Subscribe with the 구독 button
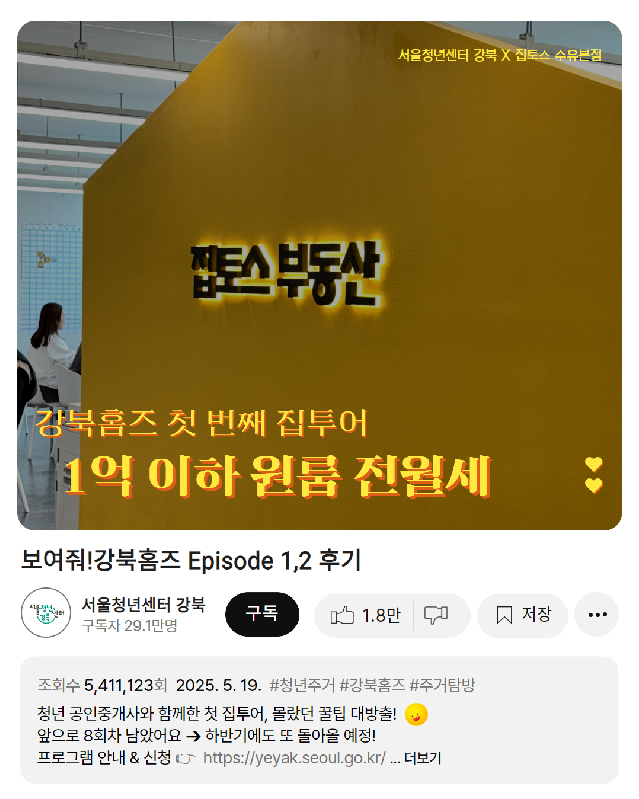 click(x=261, y=614)
